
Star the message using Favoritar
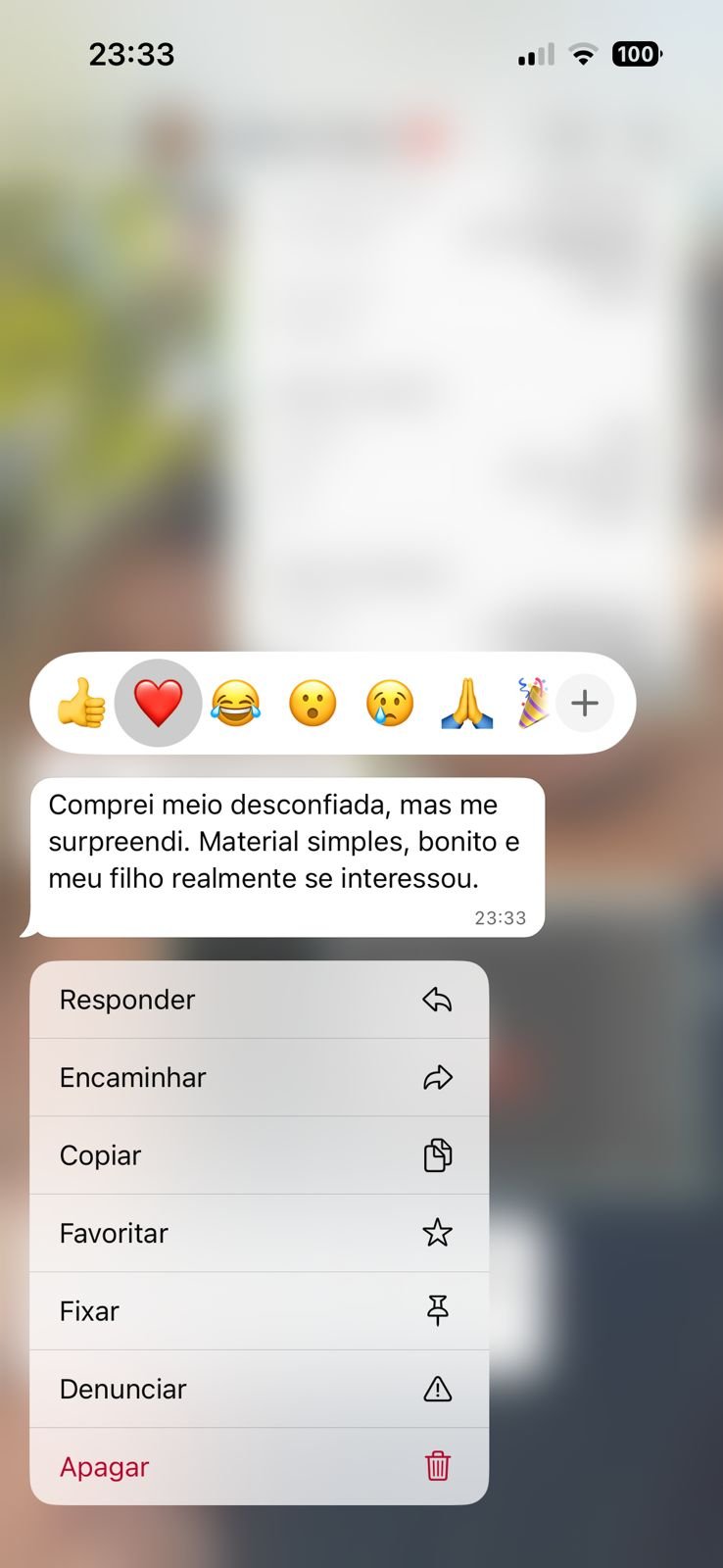259,1233
